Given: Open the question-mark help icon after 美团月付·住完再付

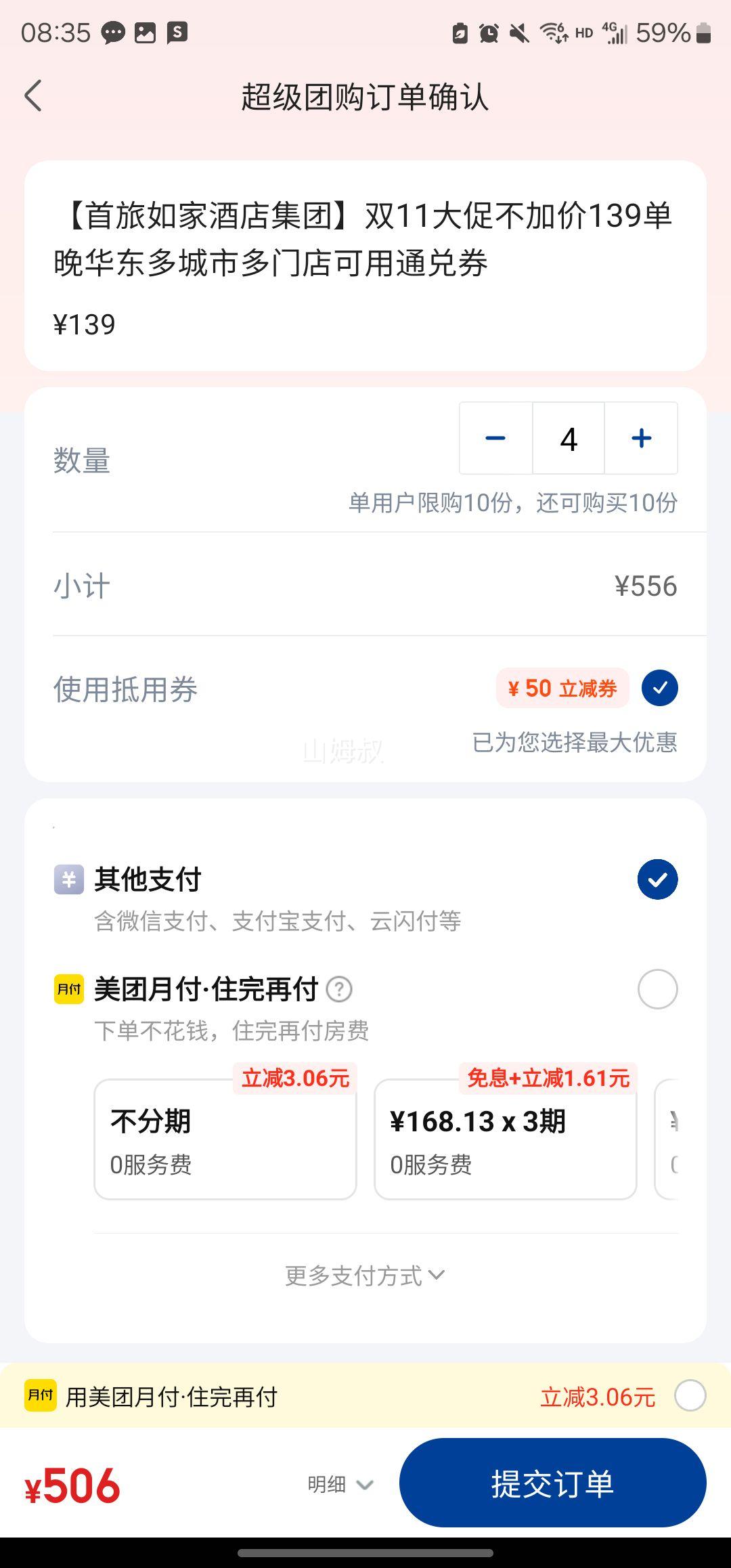Looking at the screenshot, I should pos(340,989).
